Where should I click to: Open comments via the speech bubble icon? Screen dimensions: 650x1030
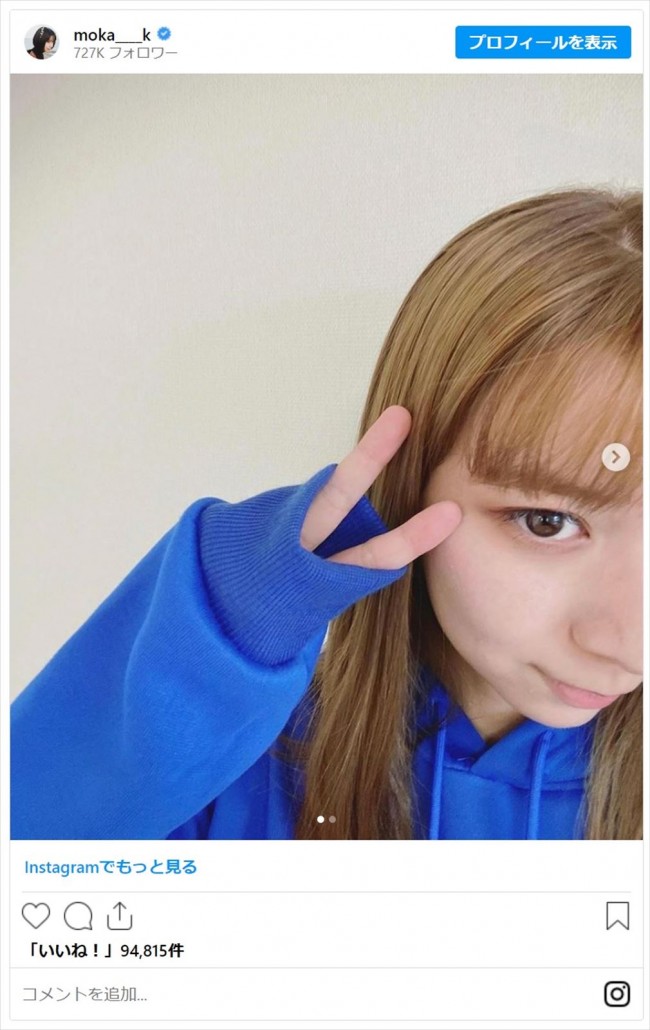78,916
